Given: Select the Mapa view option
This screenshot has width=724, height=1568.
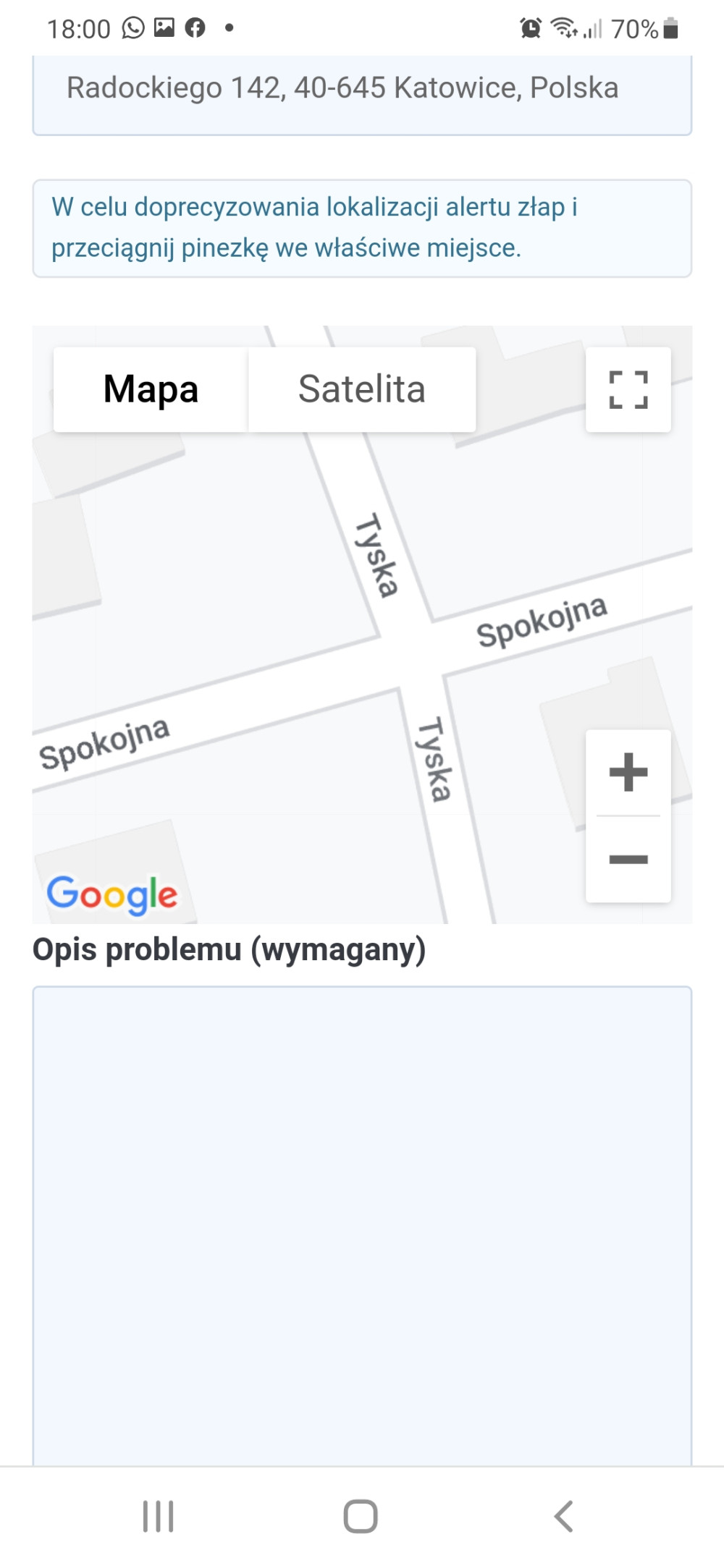Looking at the screenshot, I should tap(151, 389).
